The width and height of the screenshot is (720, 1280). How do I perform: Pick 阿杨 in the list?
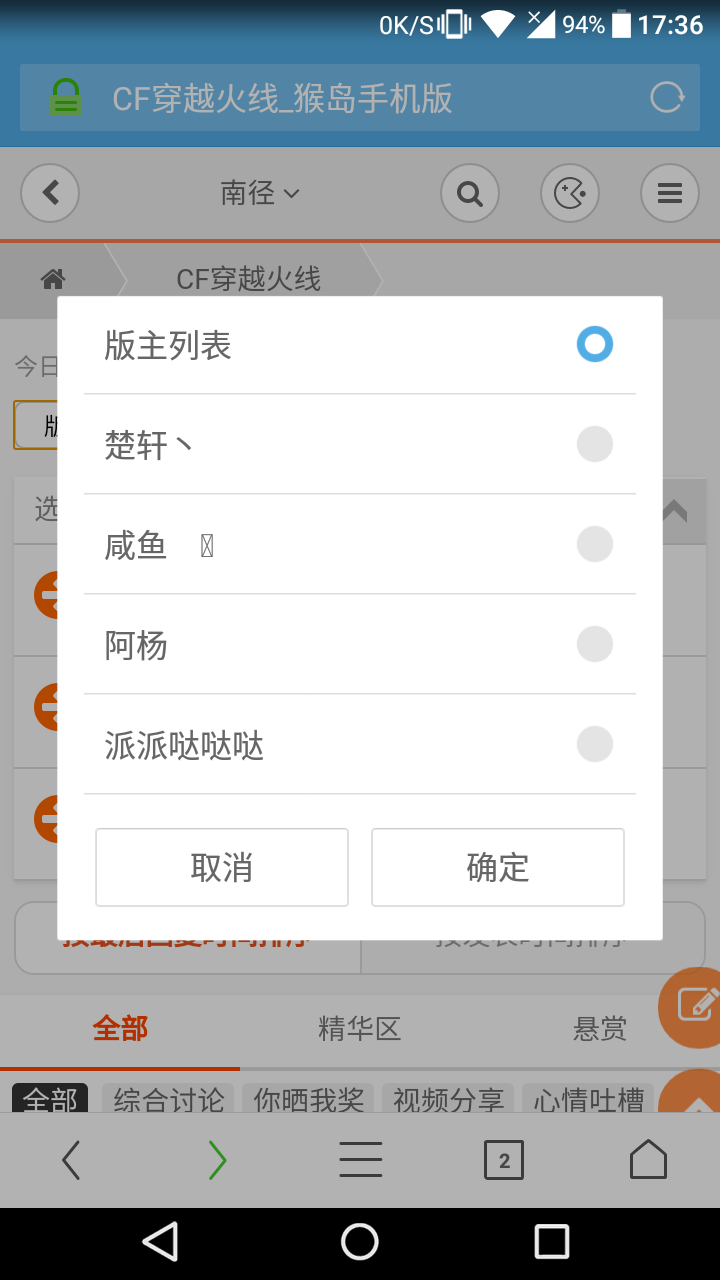tap(360, 644)
